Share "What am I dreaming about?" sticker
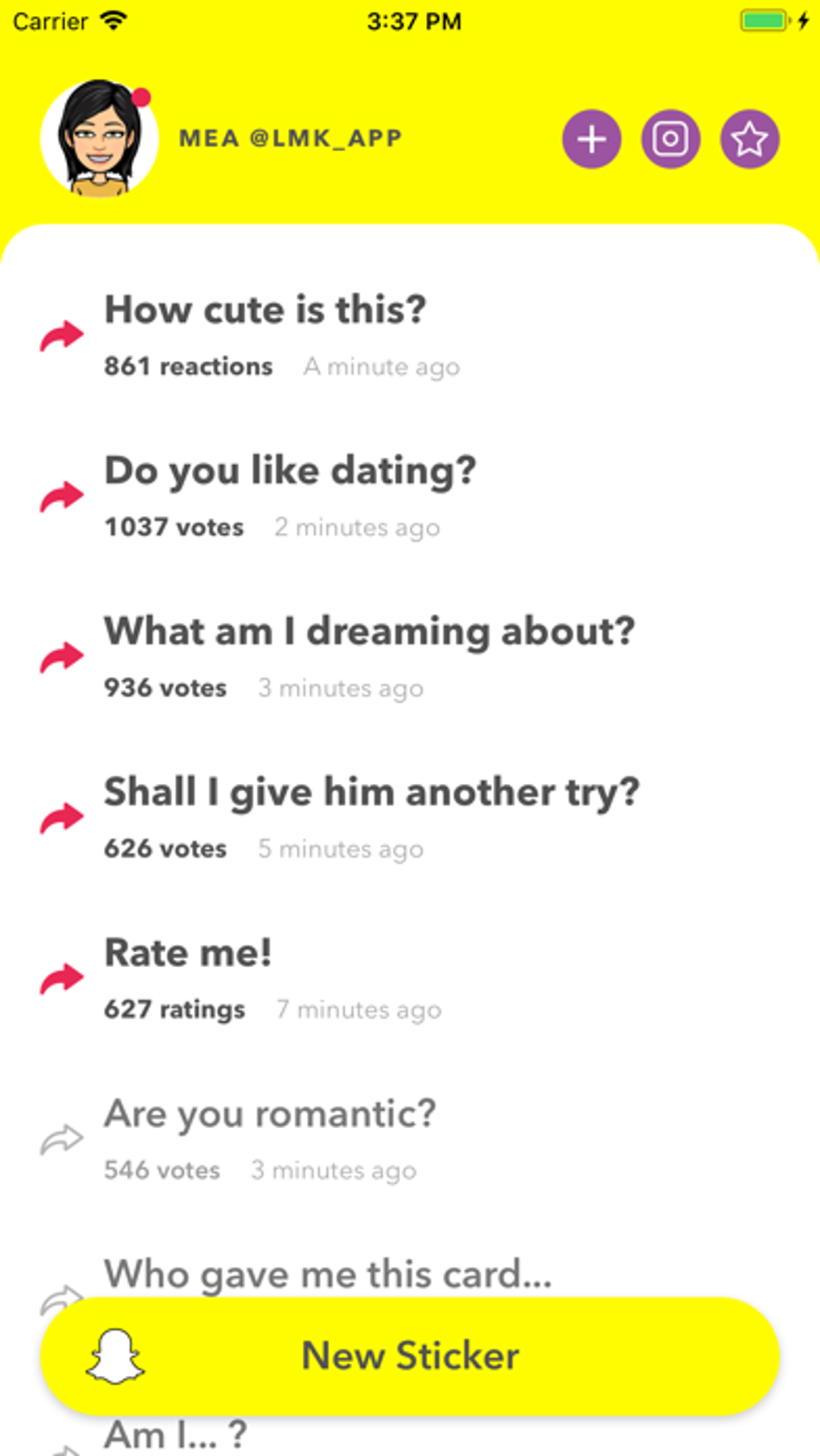 (x=62, y=657)
